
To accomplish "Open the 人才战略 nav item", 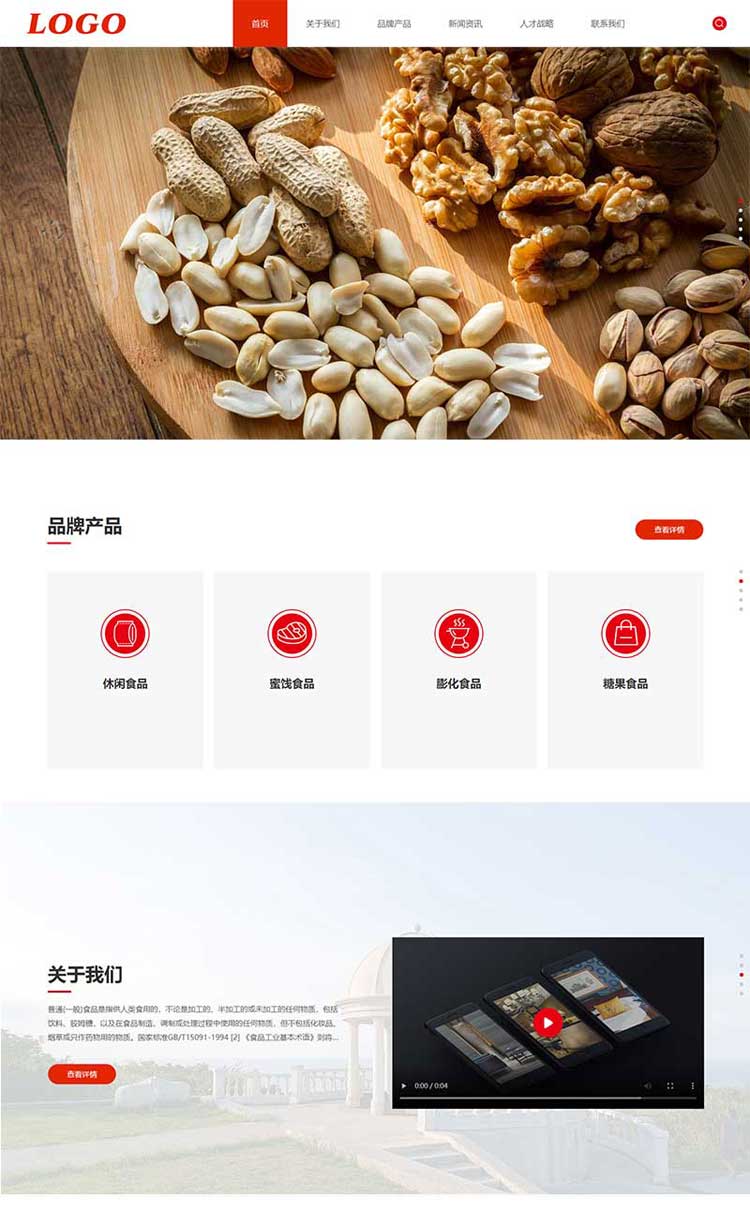I will point(536,23).
